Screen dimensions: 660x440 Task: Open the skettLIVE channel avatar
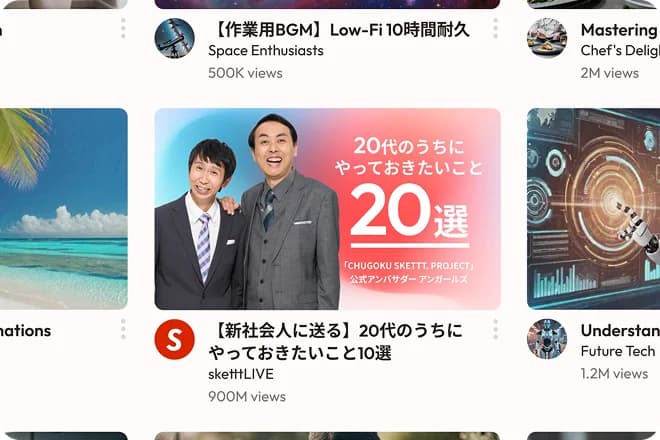point(174,339)
